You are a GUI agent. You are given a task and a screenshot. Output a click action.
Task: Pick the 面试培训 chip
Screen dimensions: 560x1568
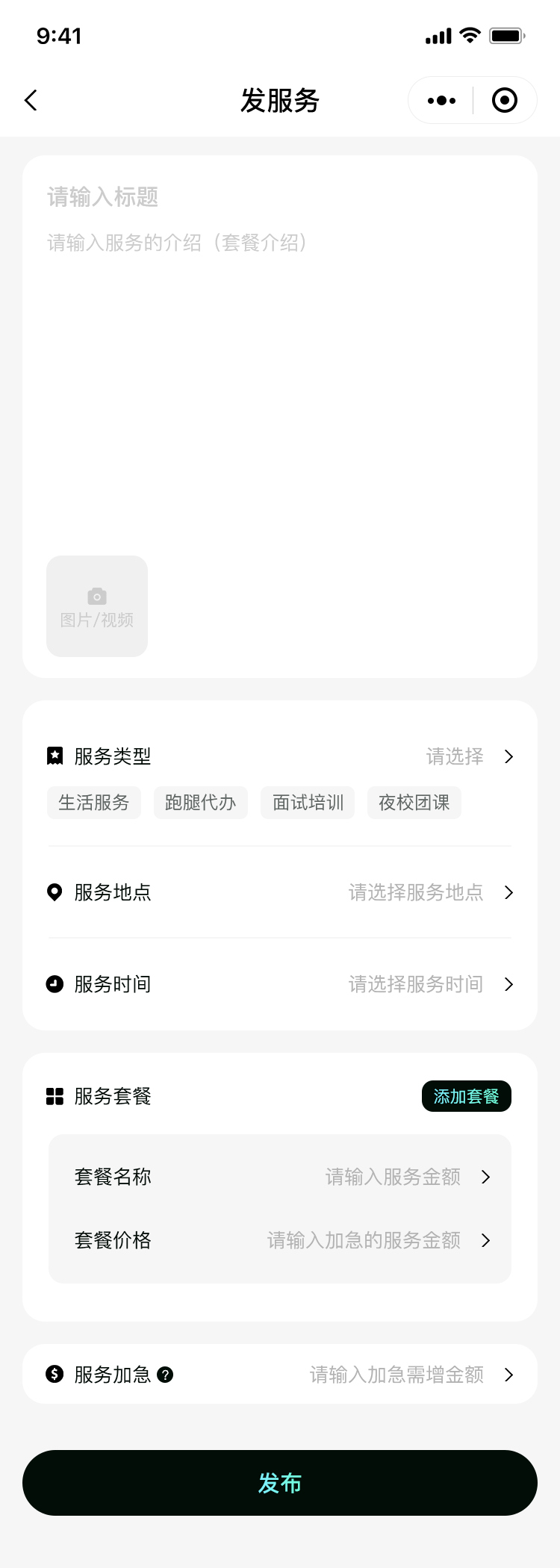308,803
